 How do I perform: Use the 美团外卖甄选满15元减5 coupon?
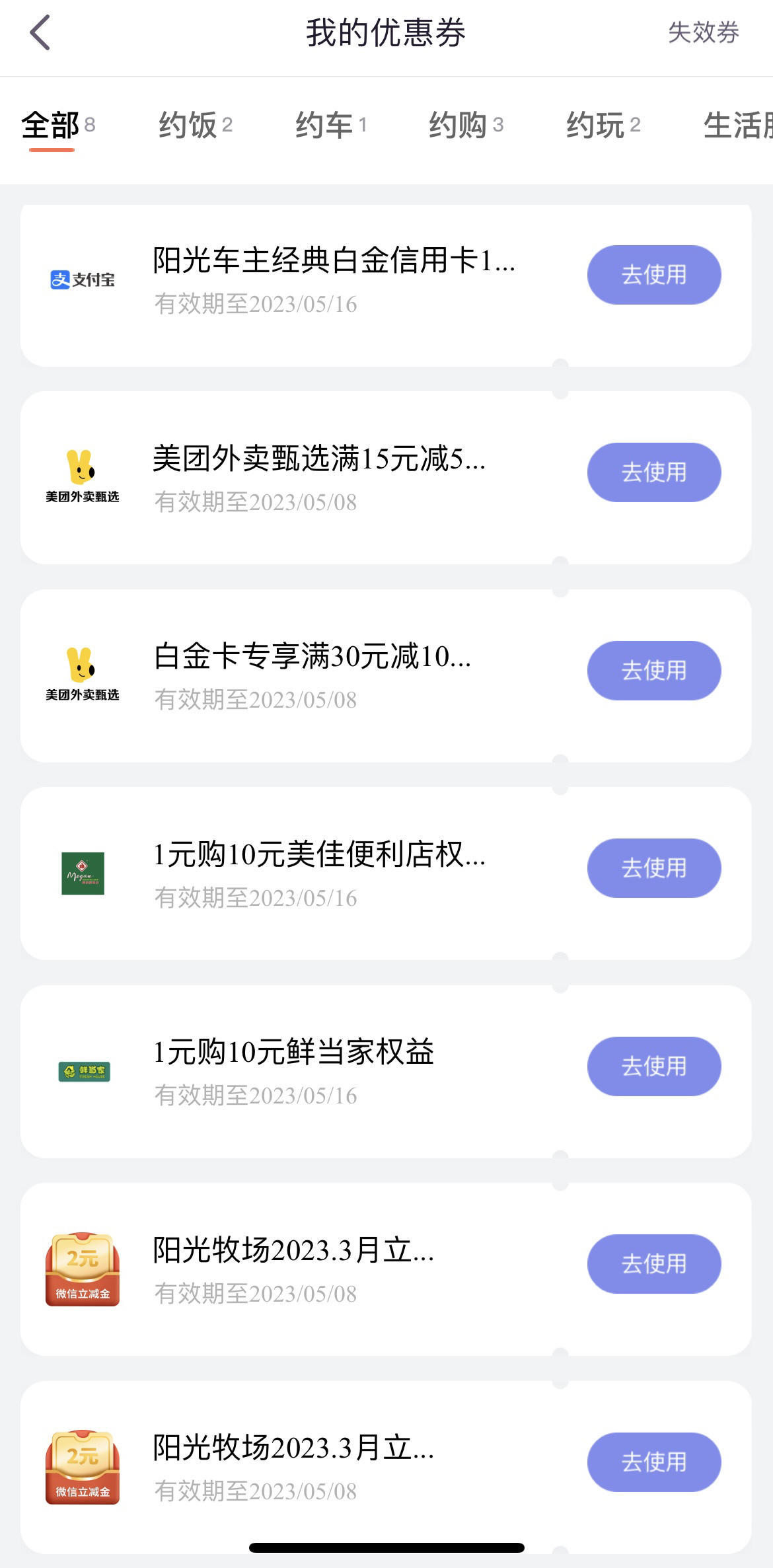coord(654,472)
